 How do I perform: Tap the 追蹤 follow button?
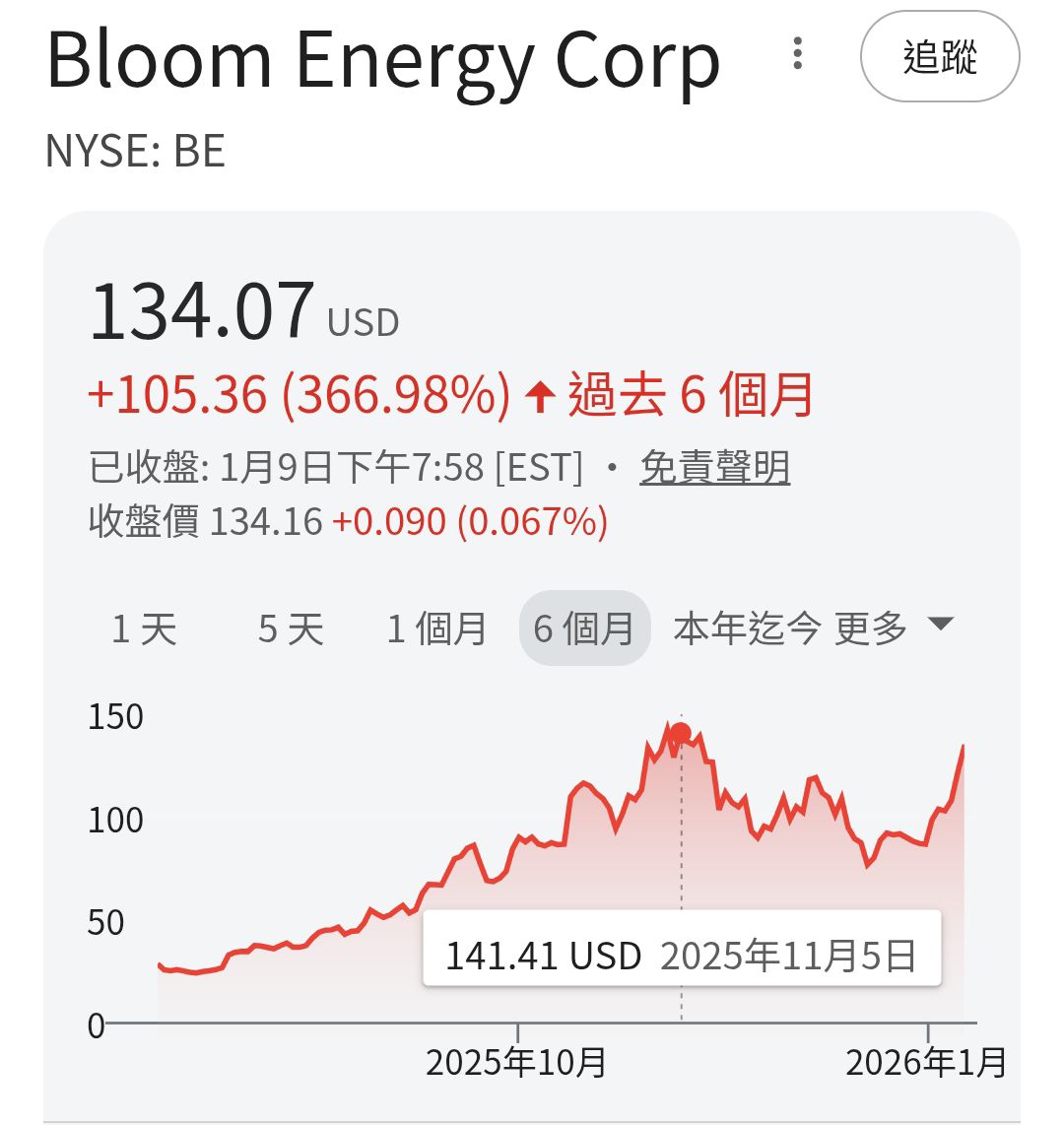(x=939, y=58)
